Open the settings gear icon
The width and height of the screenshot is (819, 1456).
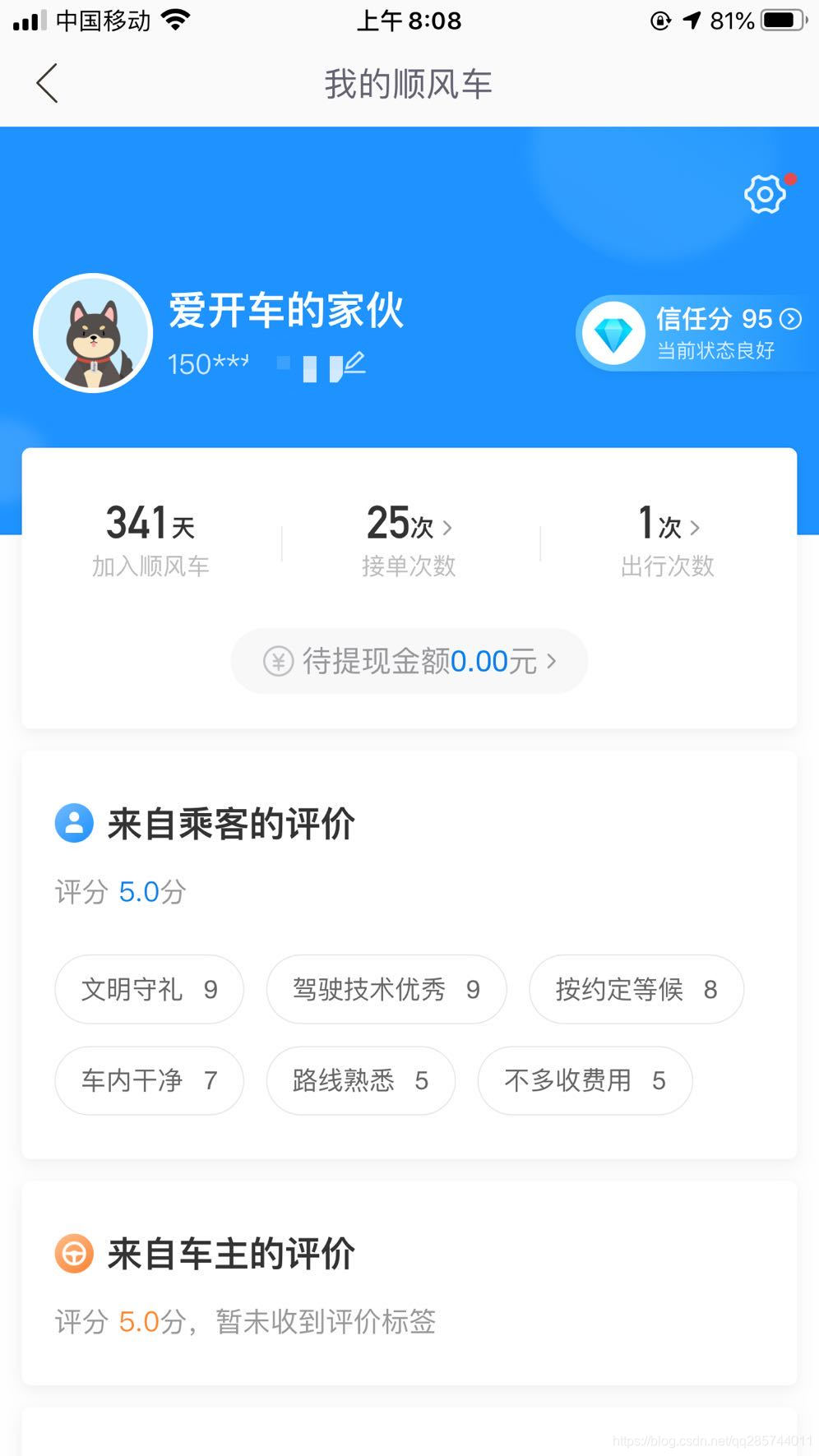pos(765,193)
